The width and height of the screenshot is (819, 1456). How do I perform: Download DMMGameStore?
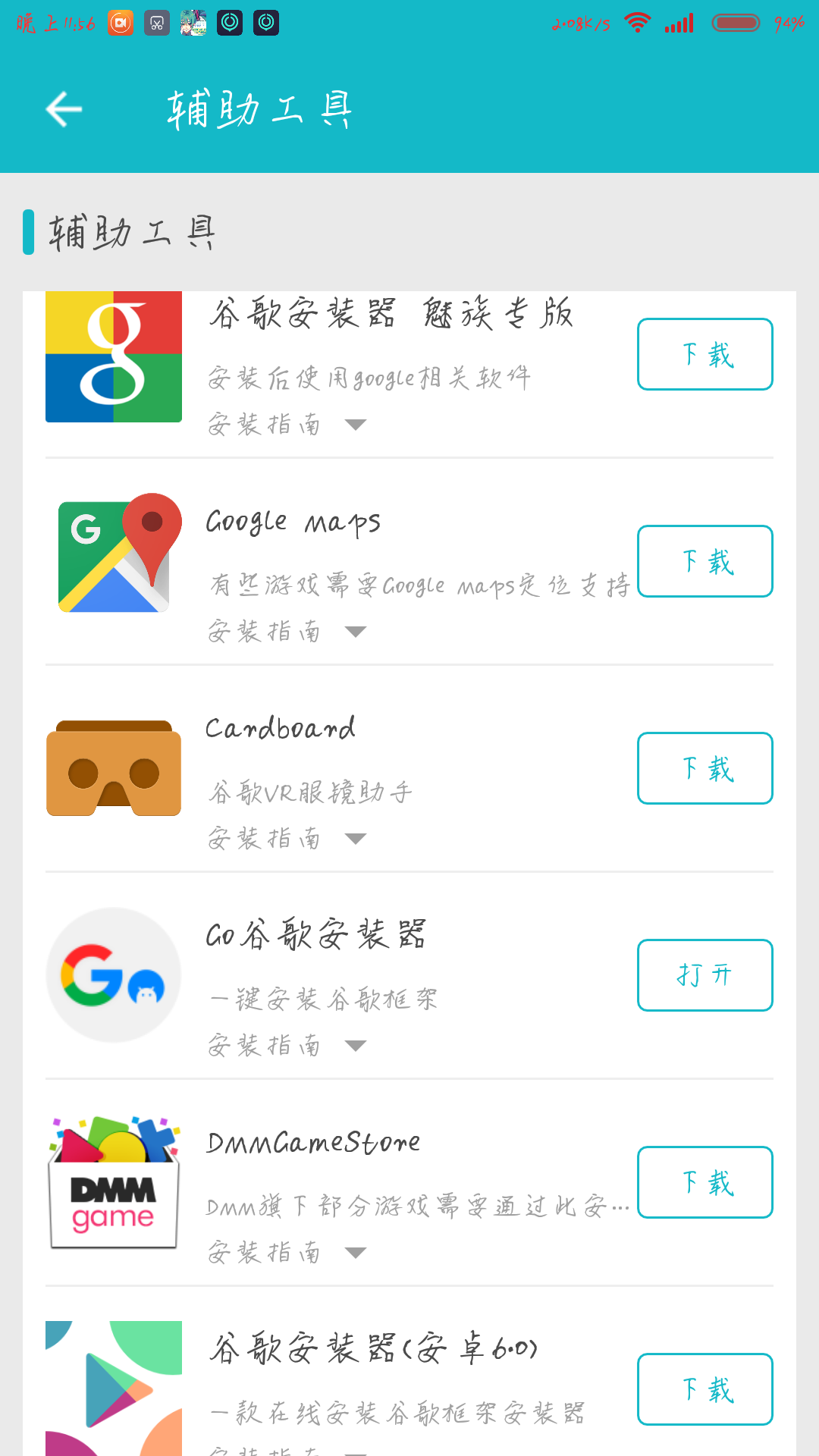click(704, 1182)
